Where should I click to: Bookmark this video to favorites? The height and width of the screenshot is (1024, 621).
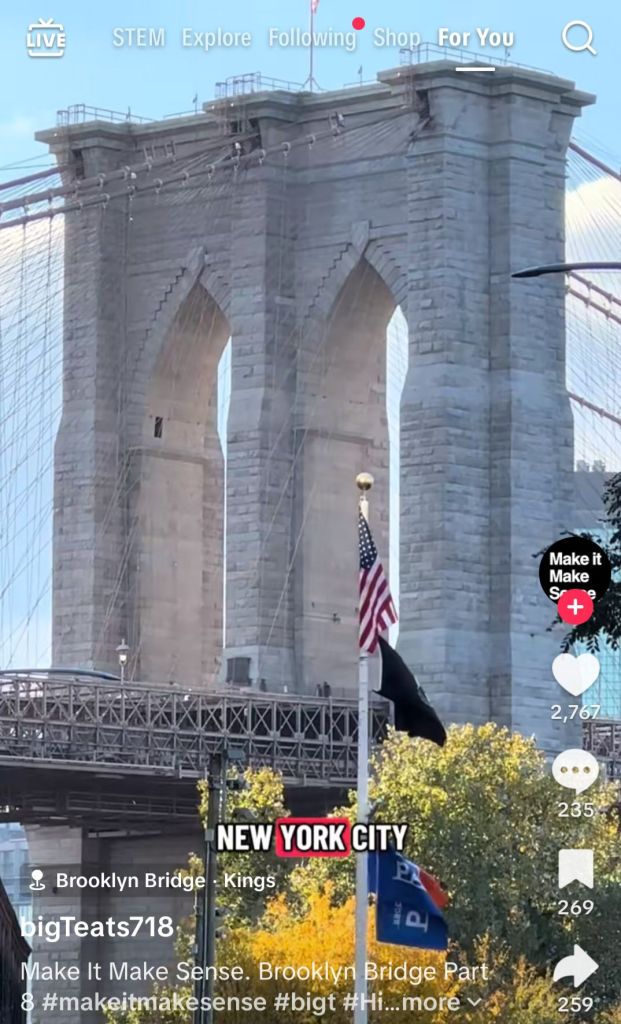point(576,869)
